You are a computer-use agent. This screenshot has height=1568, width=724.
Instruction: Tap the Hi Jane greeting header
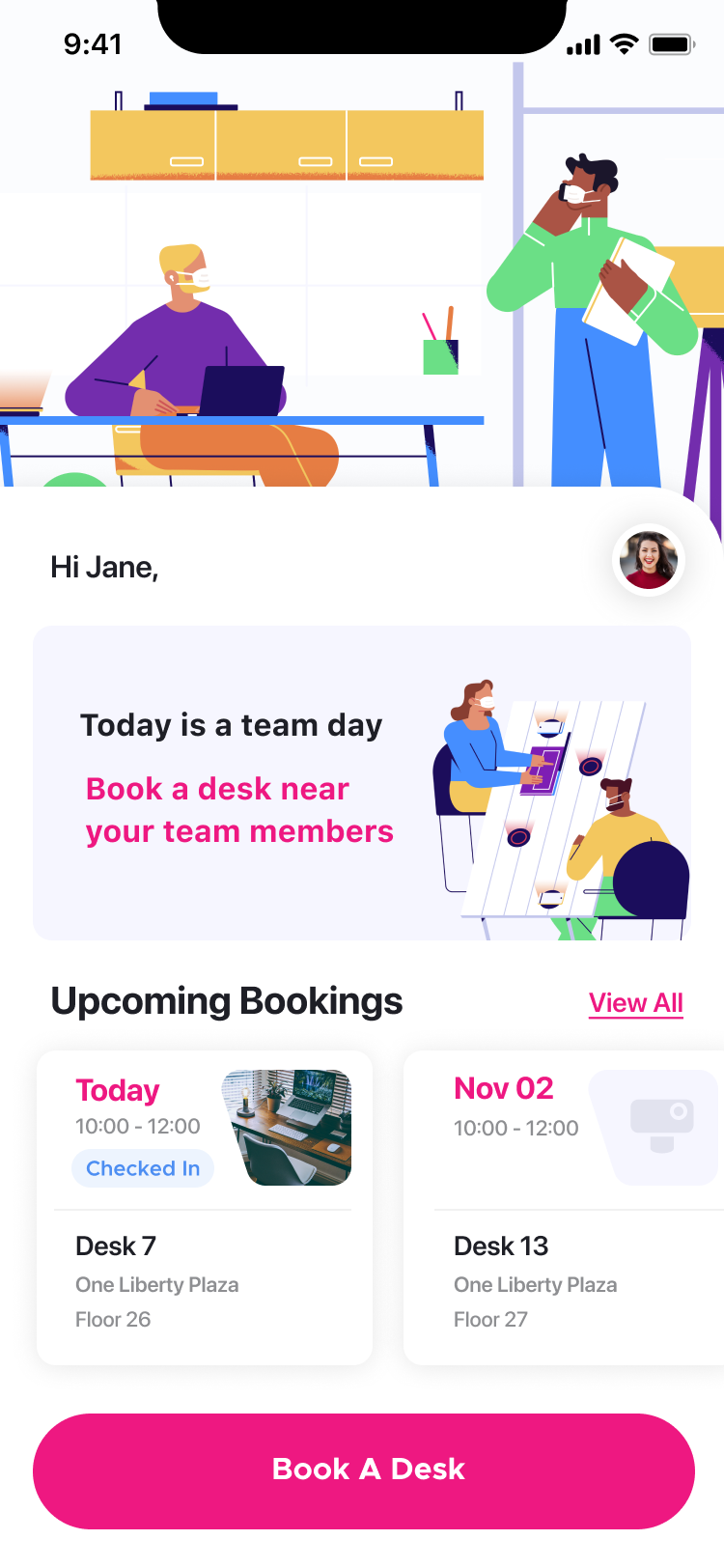[104, 567]
